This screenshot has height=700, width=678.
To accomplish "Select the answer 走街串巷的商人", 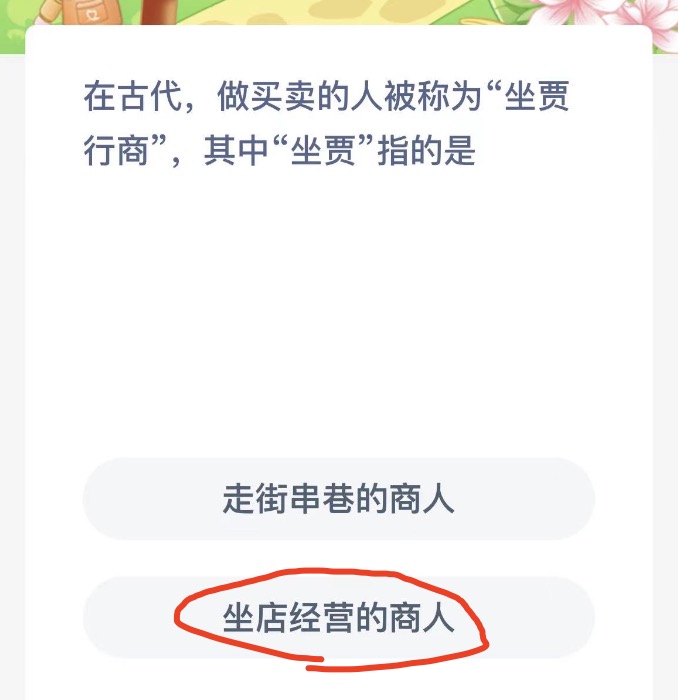I will click(338, 499).
